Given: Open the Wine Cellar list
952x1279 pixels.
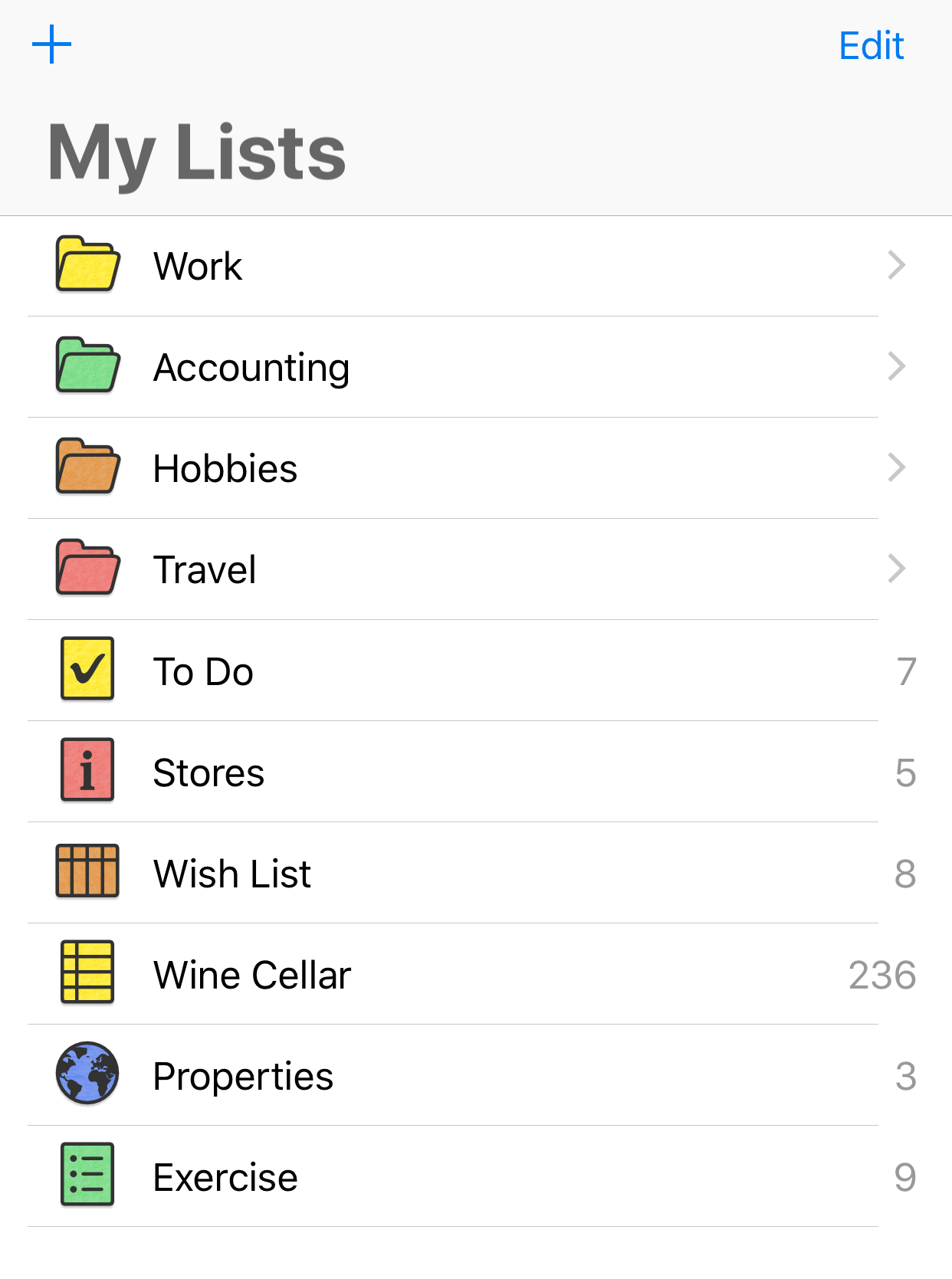Looking at the screenshot, I should click(x=252, y=975).
